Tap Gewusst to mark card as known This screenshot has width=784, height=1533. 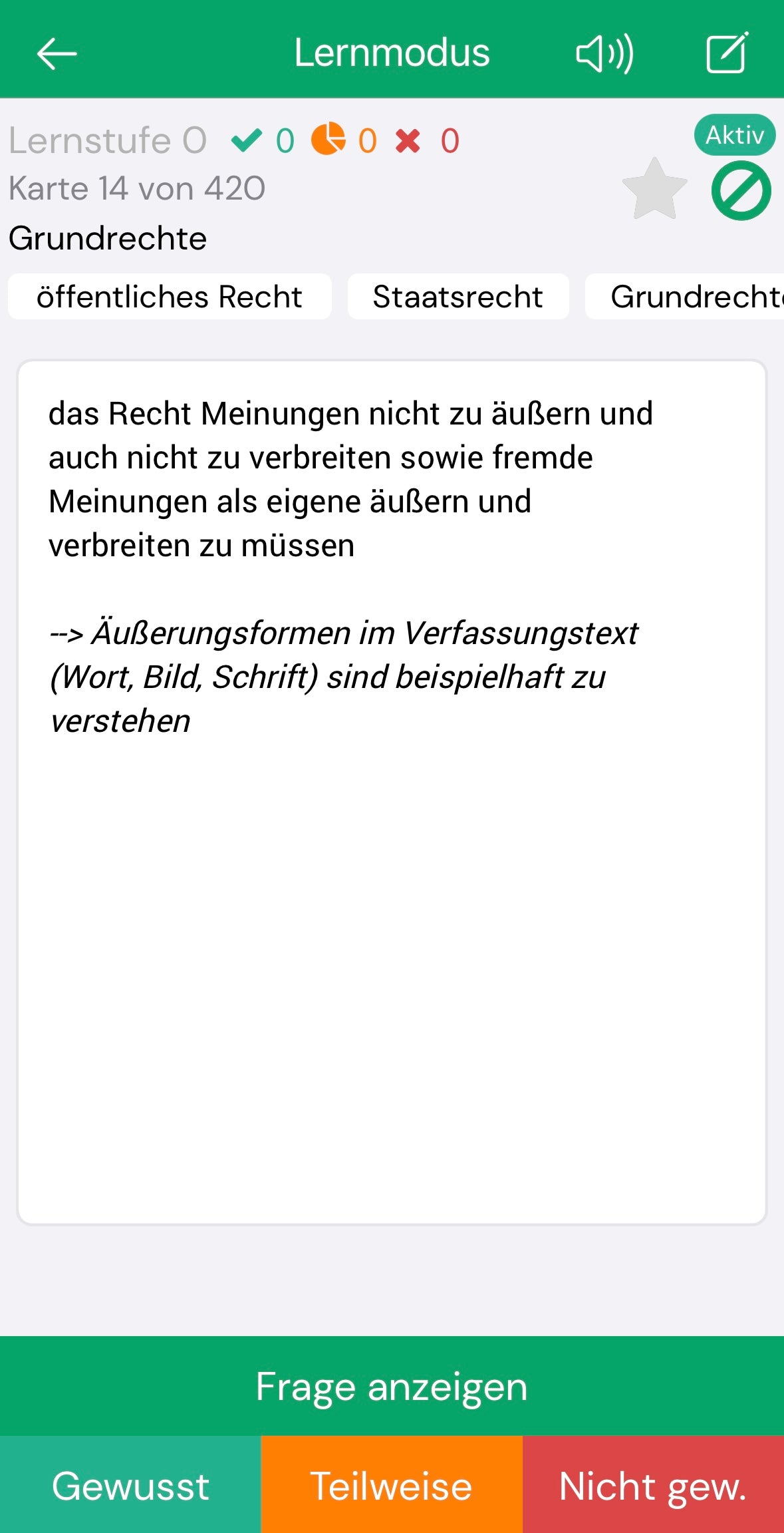tap(130, 1486)
